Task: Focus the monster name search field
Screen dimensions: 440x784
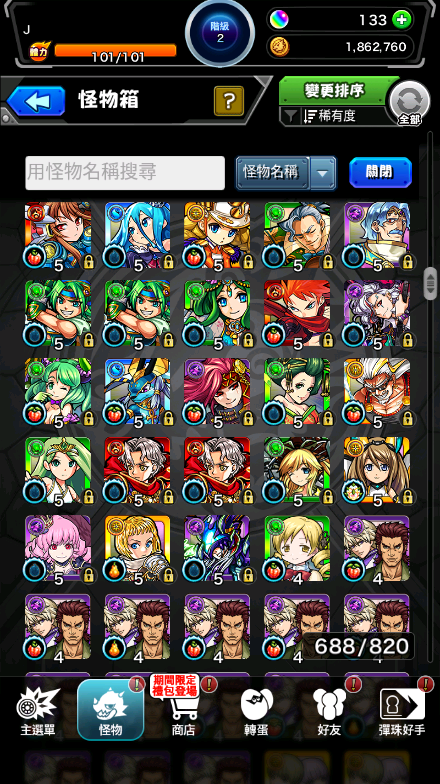Action: pyautogui.click(x=125, y=172)
